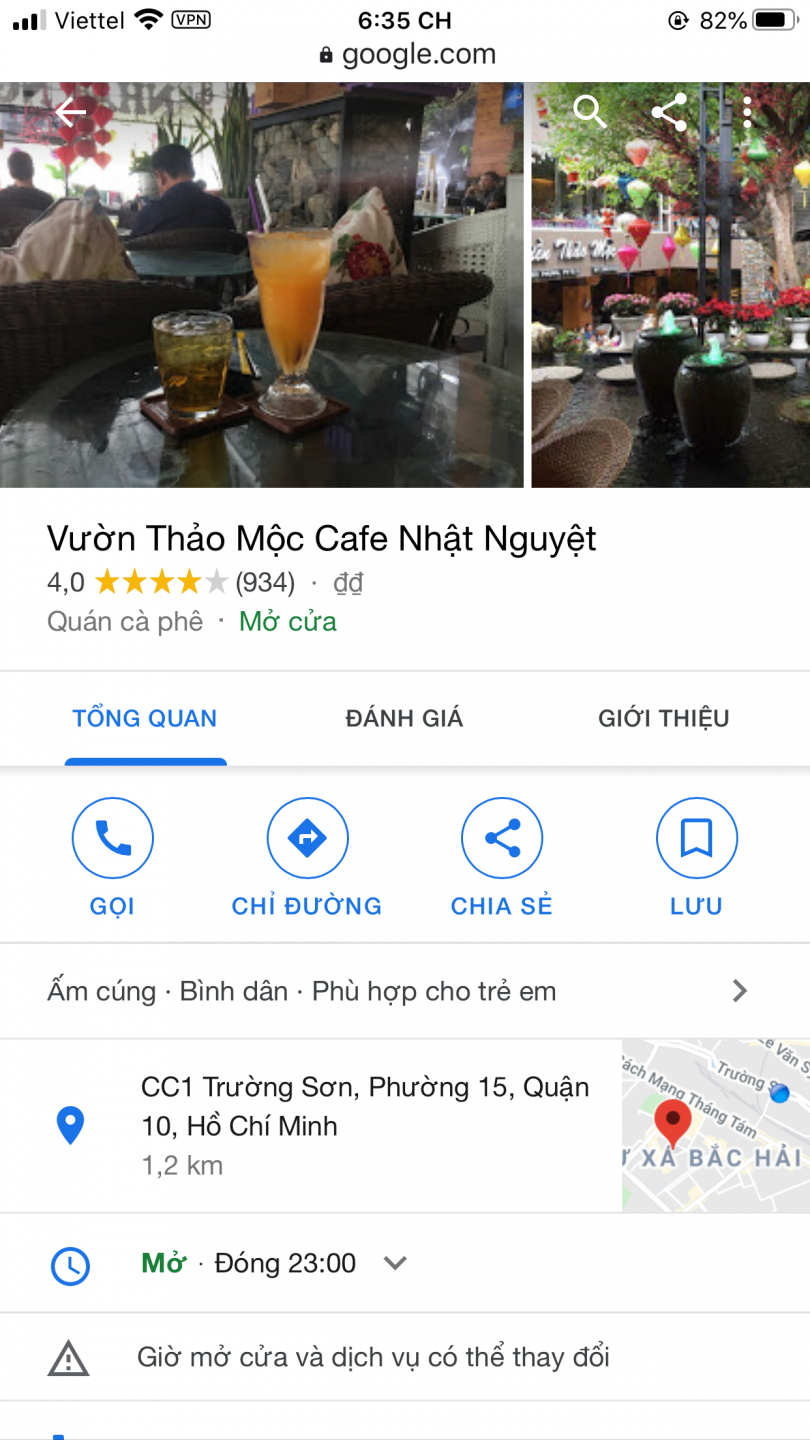This screenshot has height=1440, width=810.
Task: Open the three-dot overflow menu
Action: (x=747, y=112)
